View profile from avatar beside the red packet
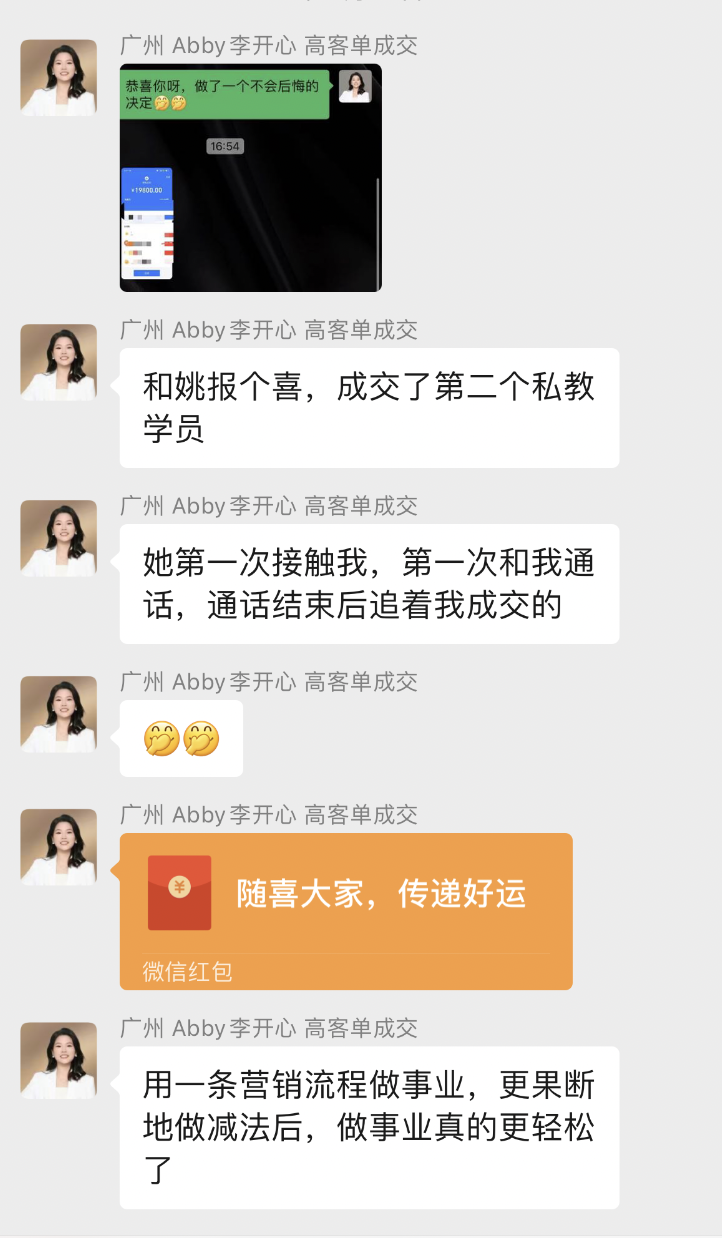 (x=59, y=847)
